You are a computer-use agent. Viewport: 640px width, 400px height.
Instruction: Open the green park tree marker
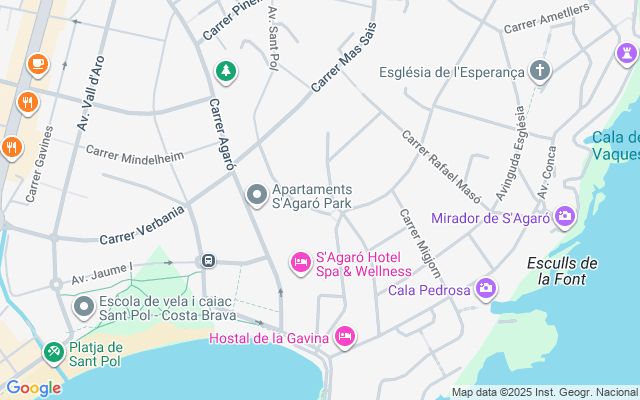tap(226, 71)
